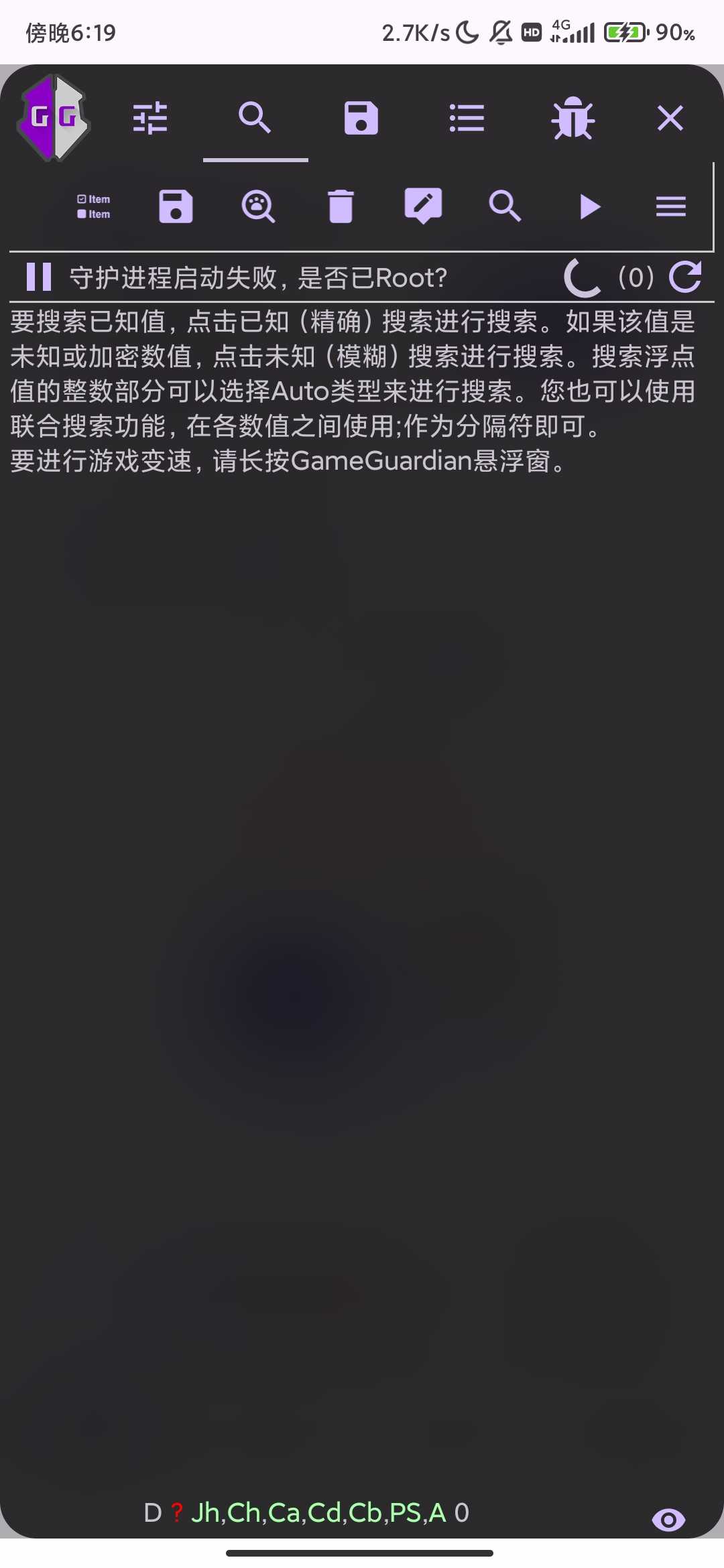Open the settings sliders tab
Viewport: 724px width, 1568px height.
point(150,119)
